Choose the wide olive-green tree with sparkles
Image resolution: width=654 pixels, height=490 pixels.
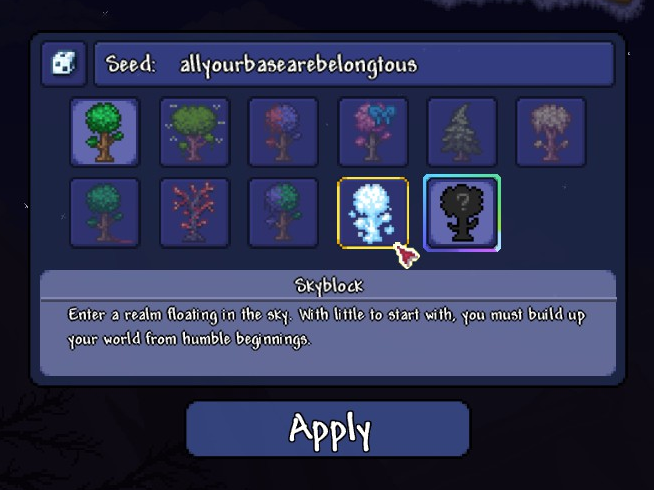(x=194, y=132)
